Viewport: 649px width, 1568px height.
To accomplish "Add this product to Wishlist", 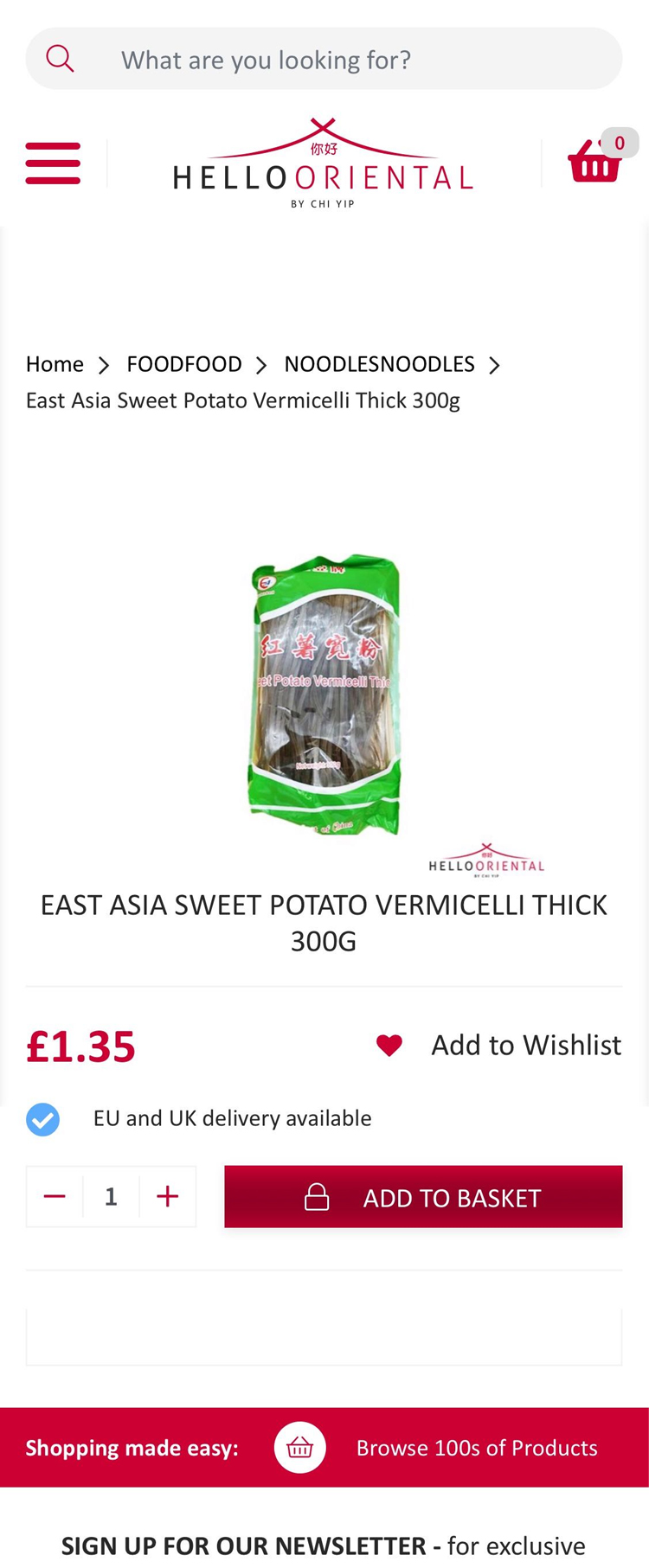I will 499,1046.
